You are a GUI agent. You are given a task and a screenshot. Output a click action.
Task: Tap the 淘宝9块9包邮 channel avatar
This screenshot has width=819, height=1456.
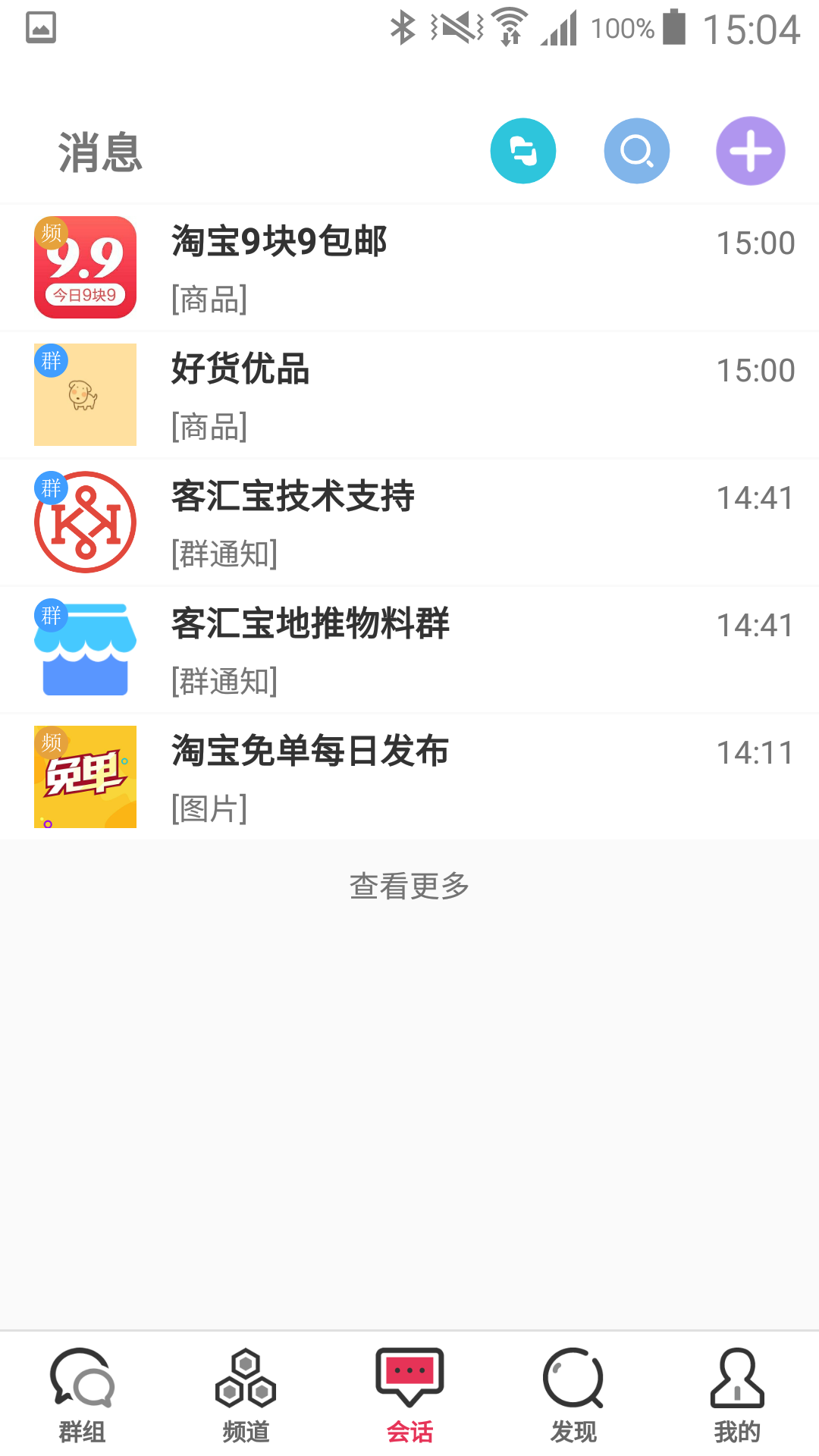(x=85, y=267)
